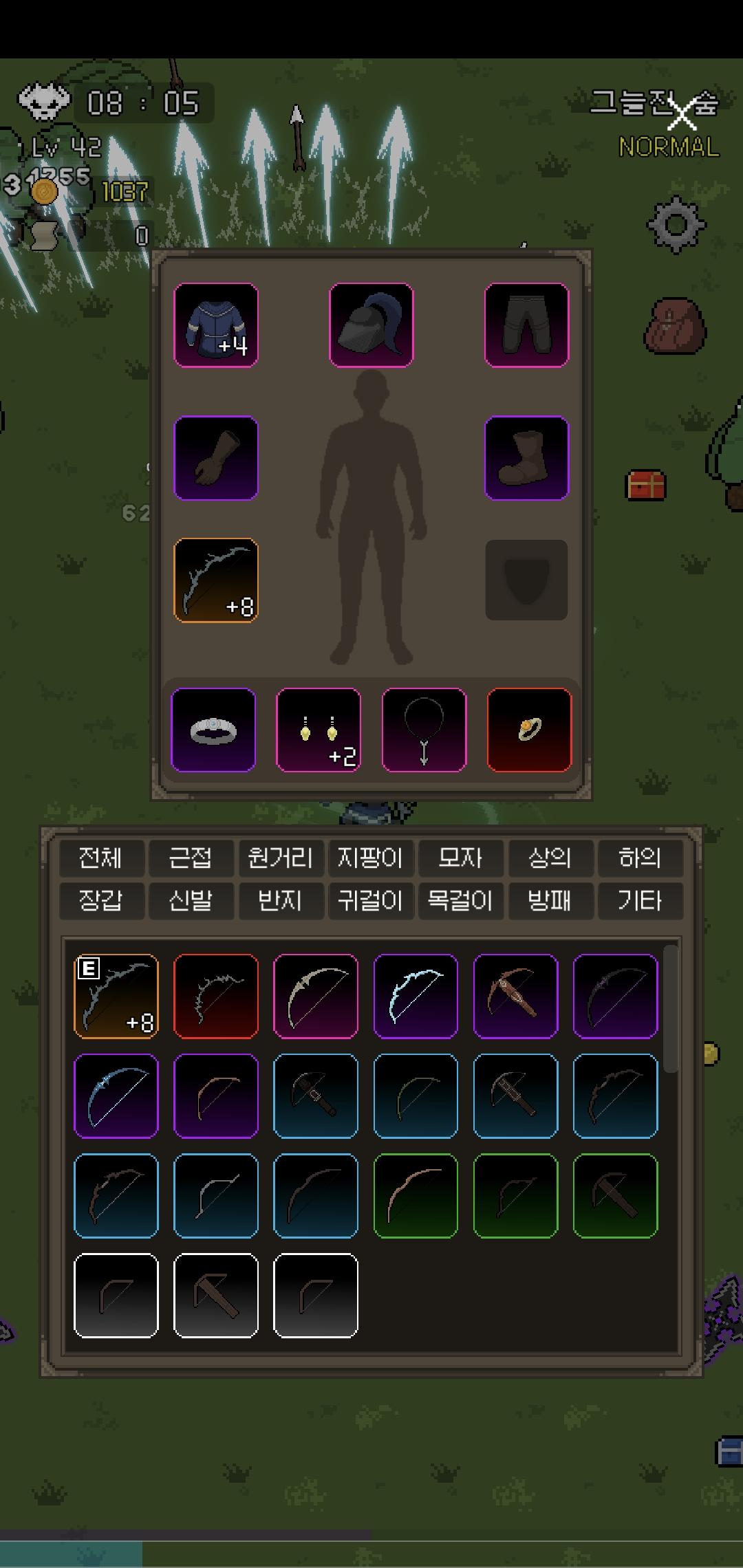Open the 방패 filter

coord(550,900)
